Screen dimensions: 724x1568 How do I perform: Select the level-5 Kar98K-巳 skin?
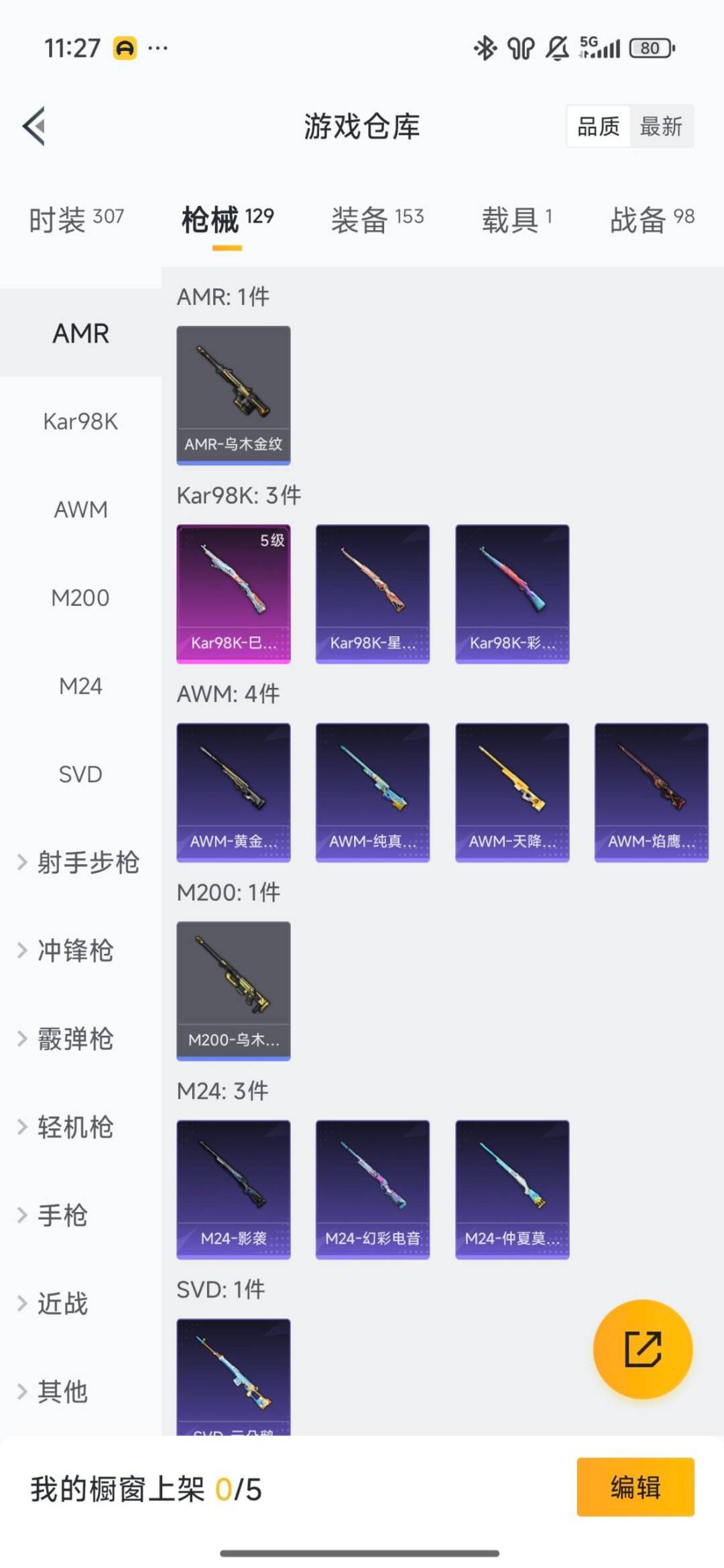pyautogui.click(x=233, y=593)
